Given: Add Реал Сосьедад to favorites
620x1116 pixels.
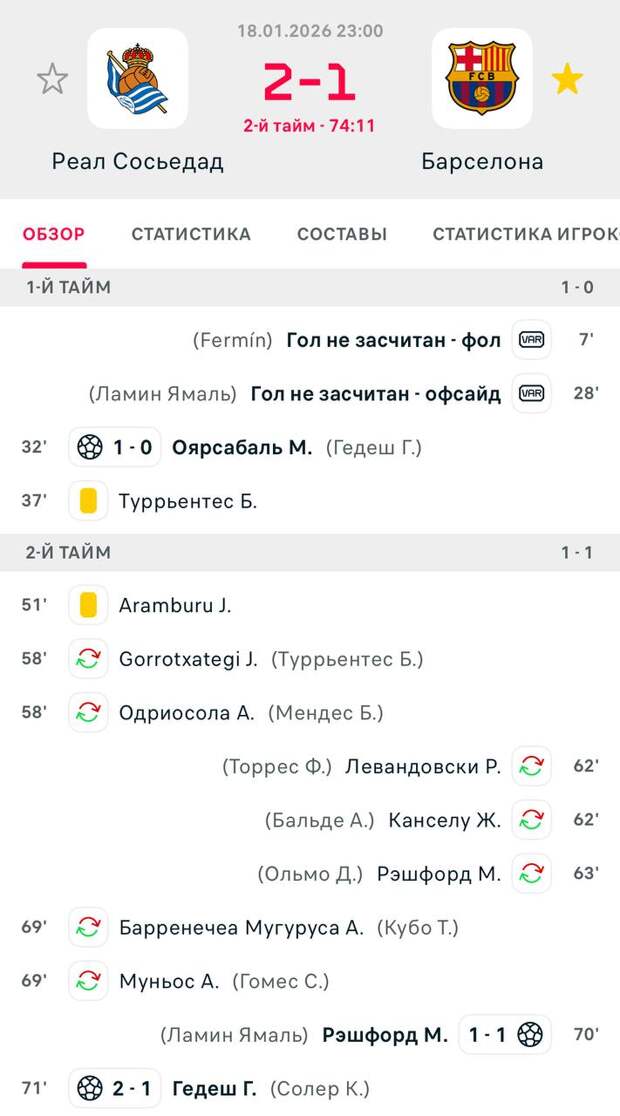Looking at the screenshot, I should (52, 79).
